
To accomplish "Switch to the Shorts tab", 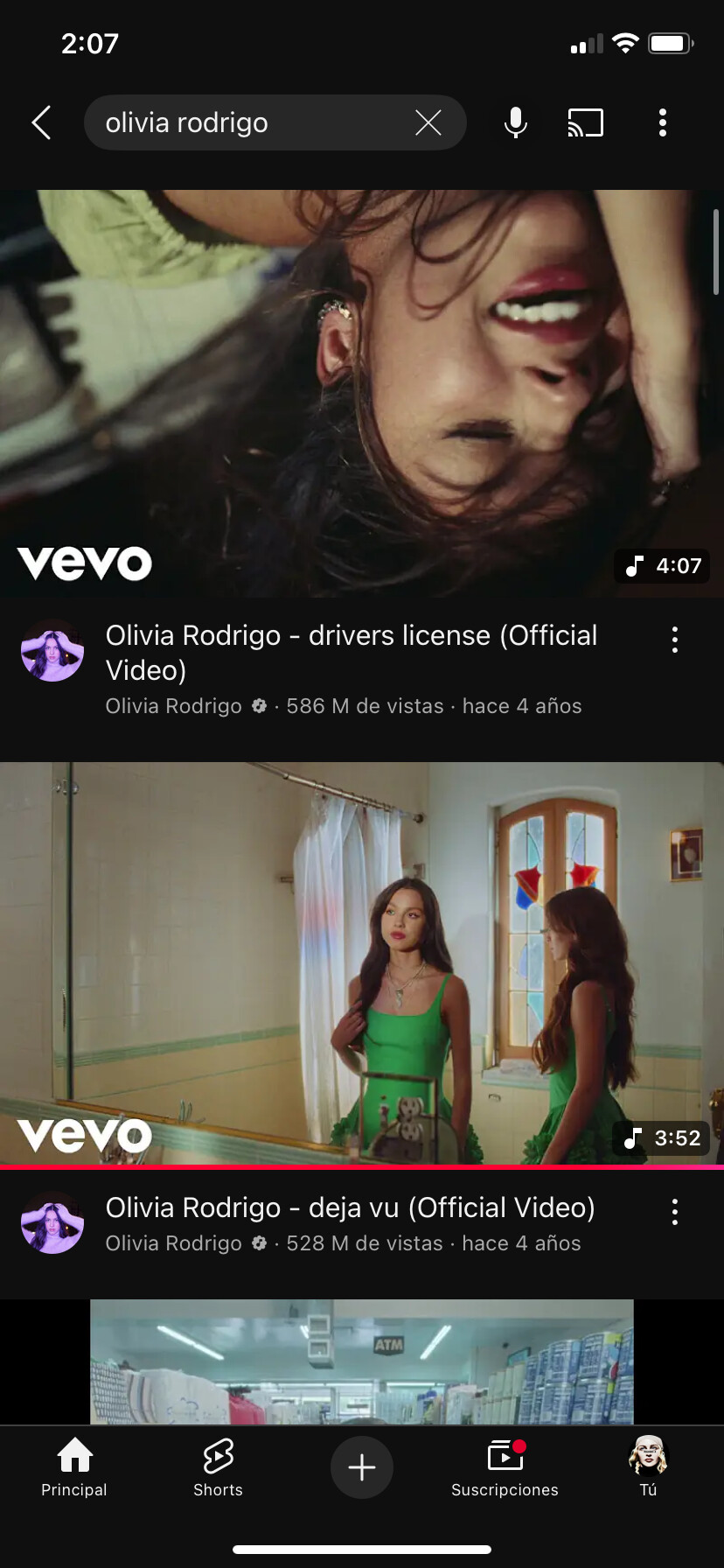I will click(x=218, y=1467).
